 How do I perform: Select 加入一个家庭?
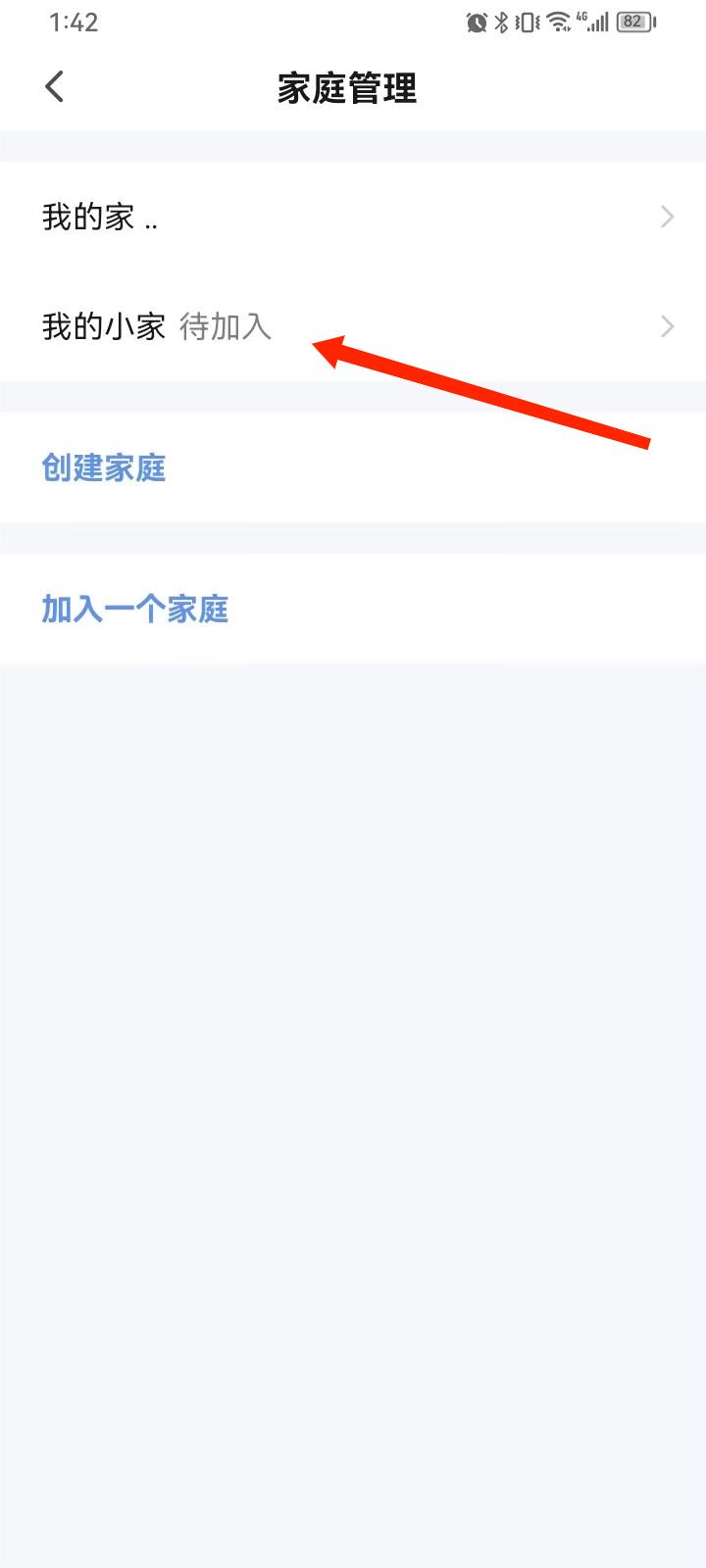pos(353,609)
